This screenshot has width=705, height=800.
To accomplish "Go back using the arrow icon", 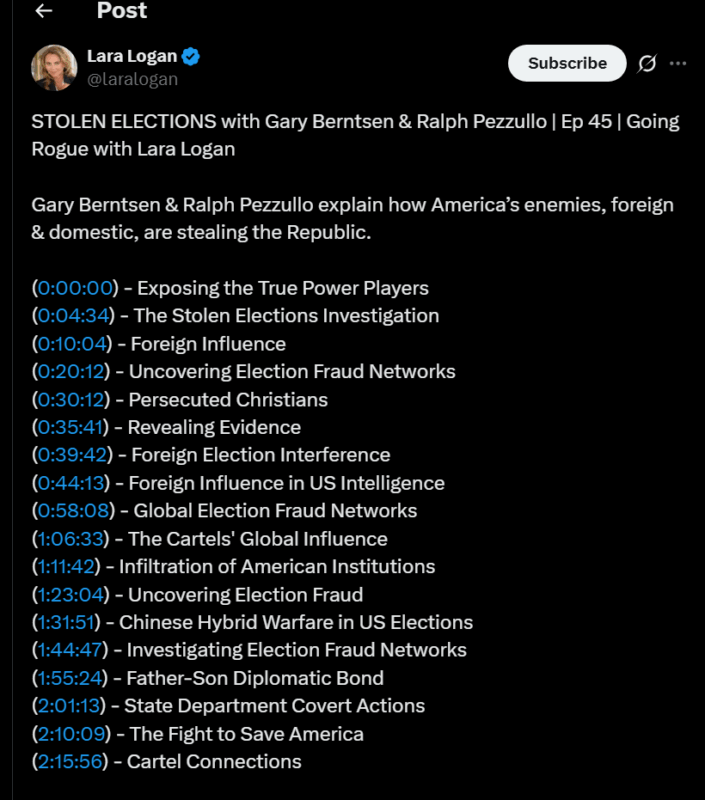I will pos(43,12).
